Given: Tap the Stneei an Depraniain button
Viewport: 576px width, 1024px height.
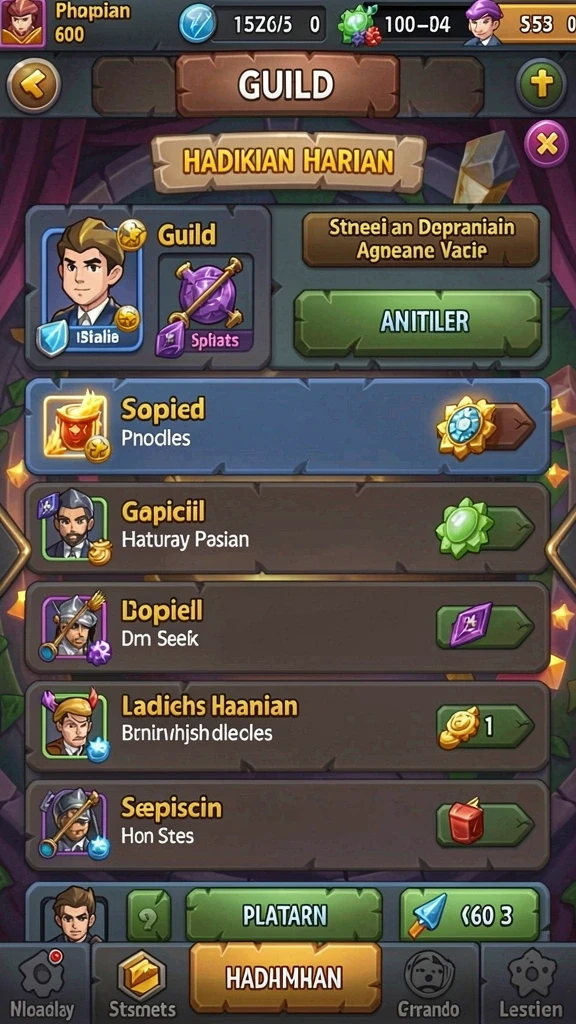Looking at the screenshot, I should click(421, 239).
